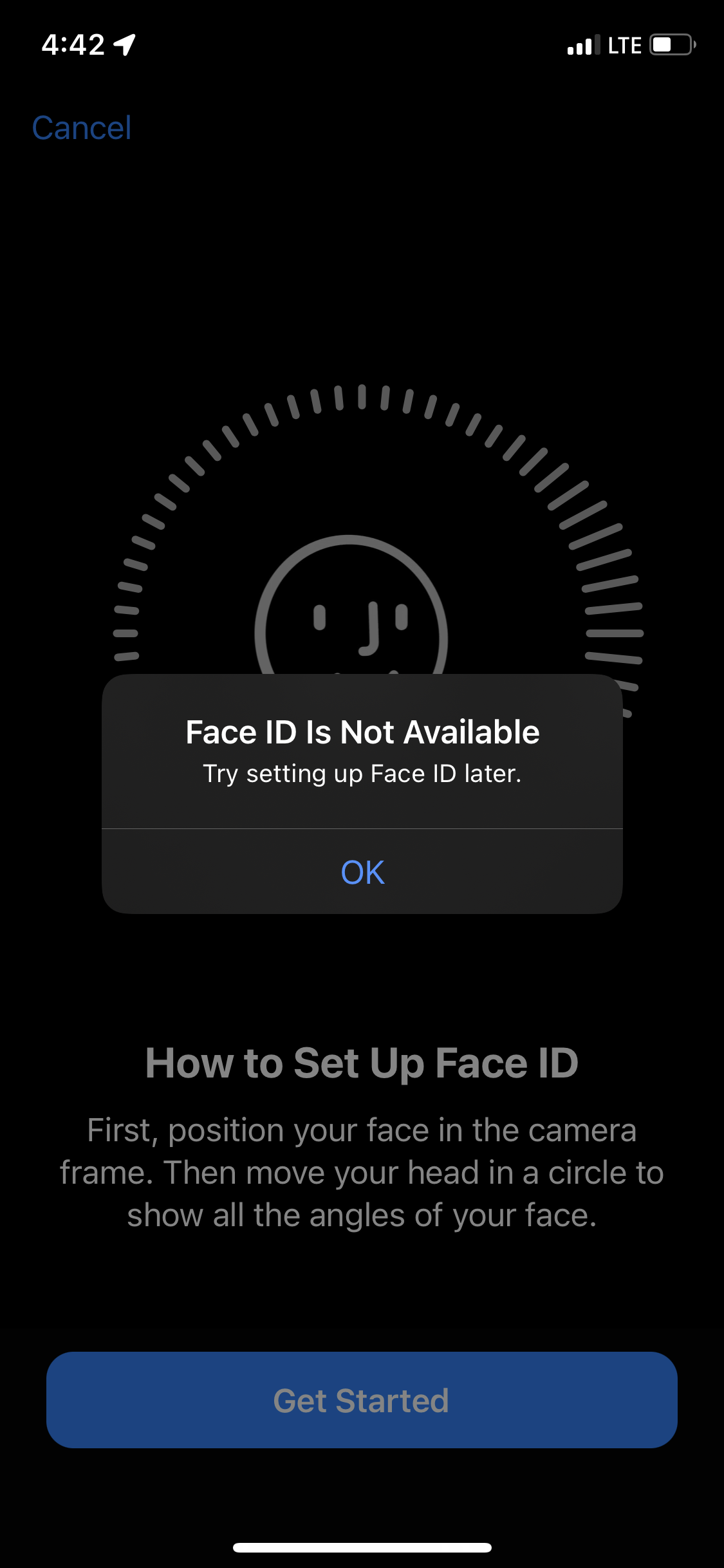Dismiss the Face ID alert with OK

(362, 872)
